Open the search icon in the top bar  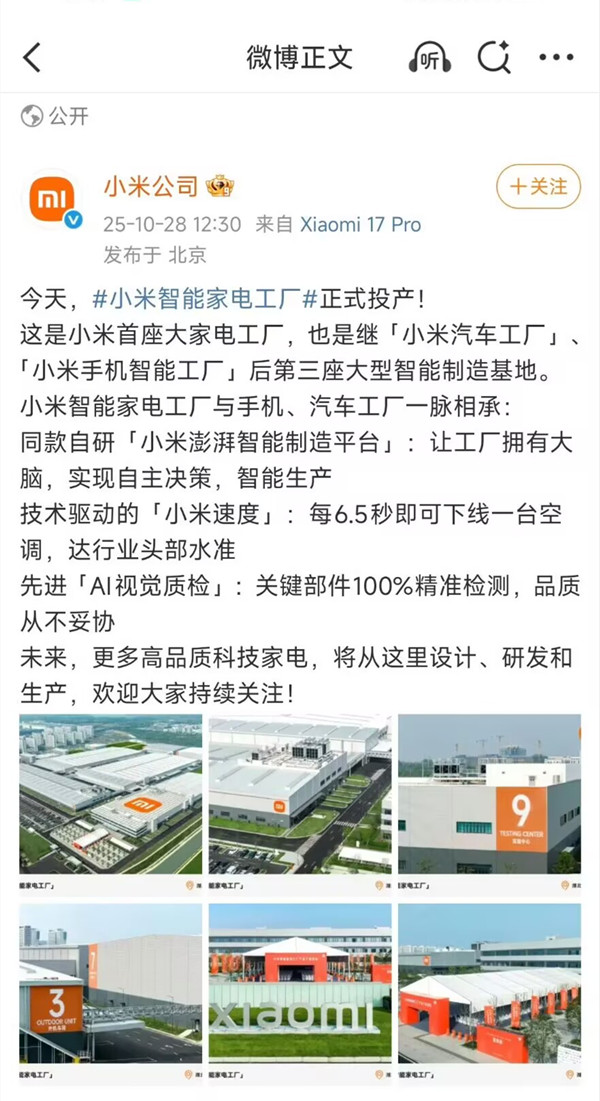point(493,57)
